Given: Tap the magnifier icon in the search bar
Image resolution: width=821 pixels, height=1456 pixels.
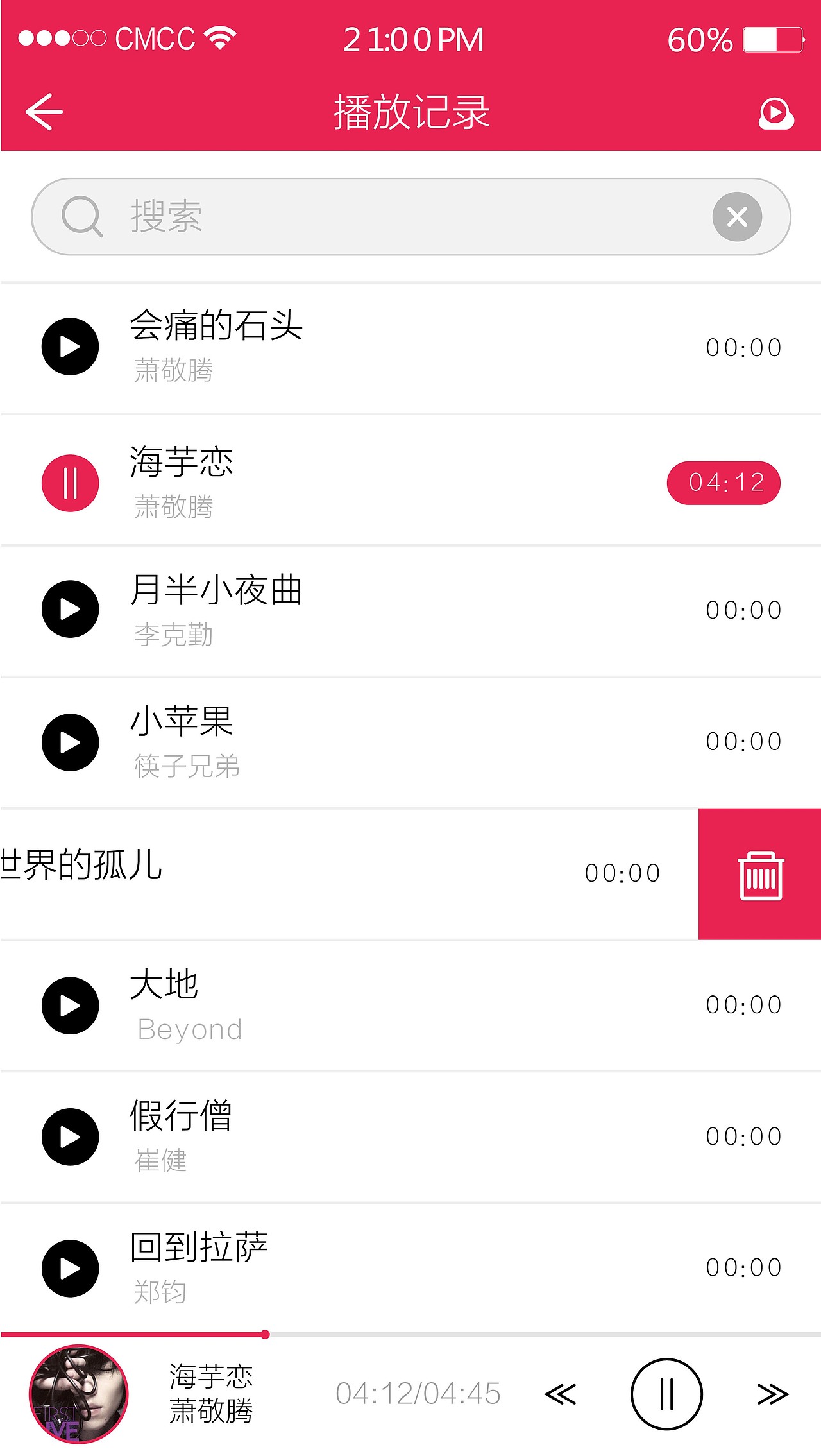Looking at the screenshot, I should coord(83,216).
